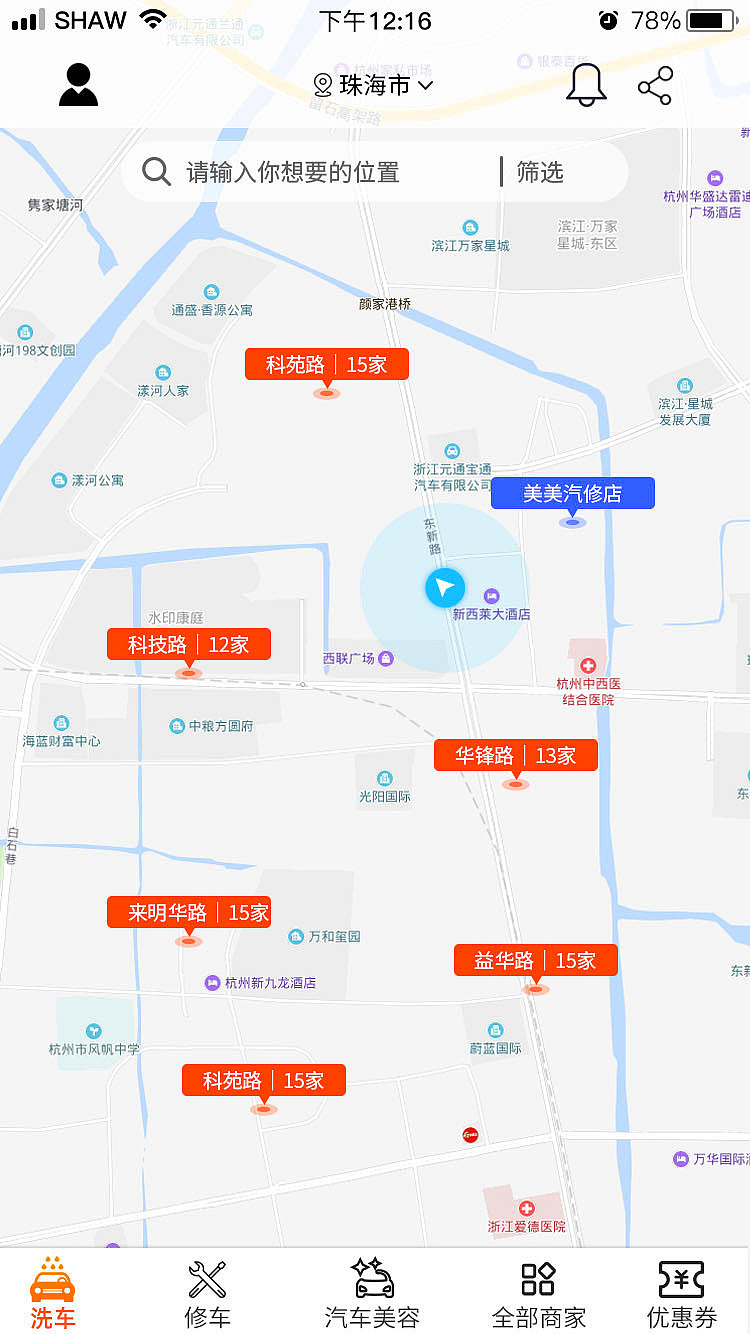This screenshot has height=1334, width=750.
Task: Select the 修车 repair wrench icon
Action: coord(207,1278)
